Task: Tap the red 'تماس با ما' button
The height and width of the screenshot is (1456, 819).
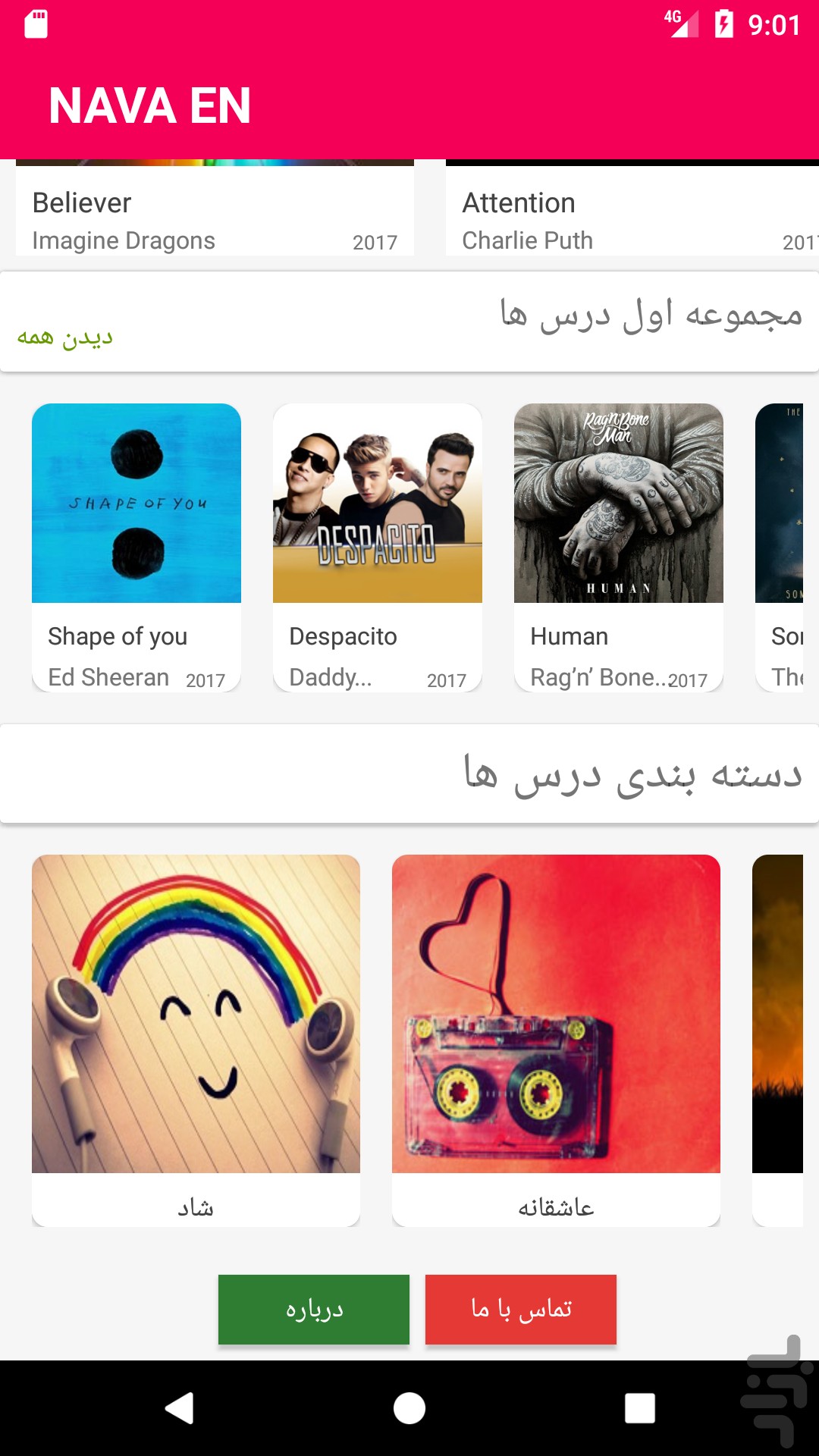Action: pyautogui.click(x=521, y=1310)
